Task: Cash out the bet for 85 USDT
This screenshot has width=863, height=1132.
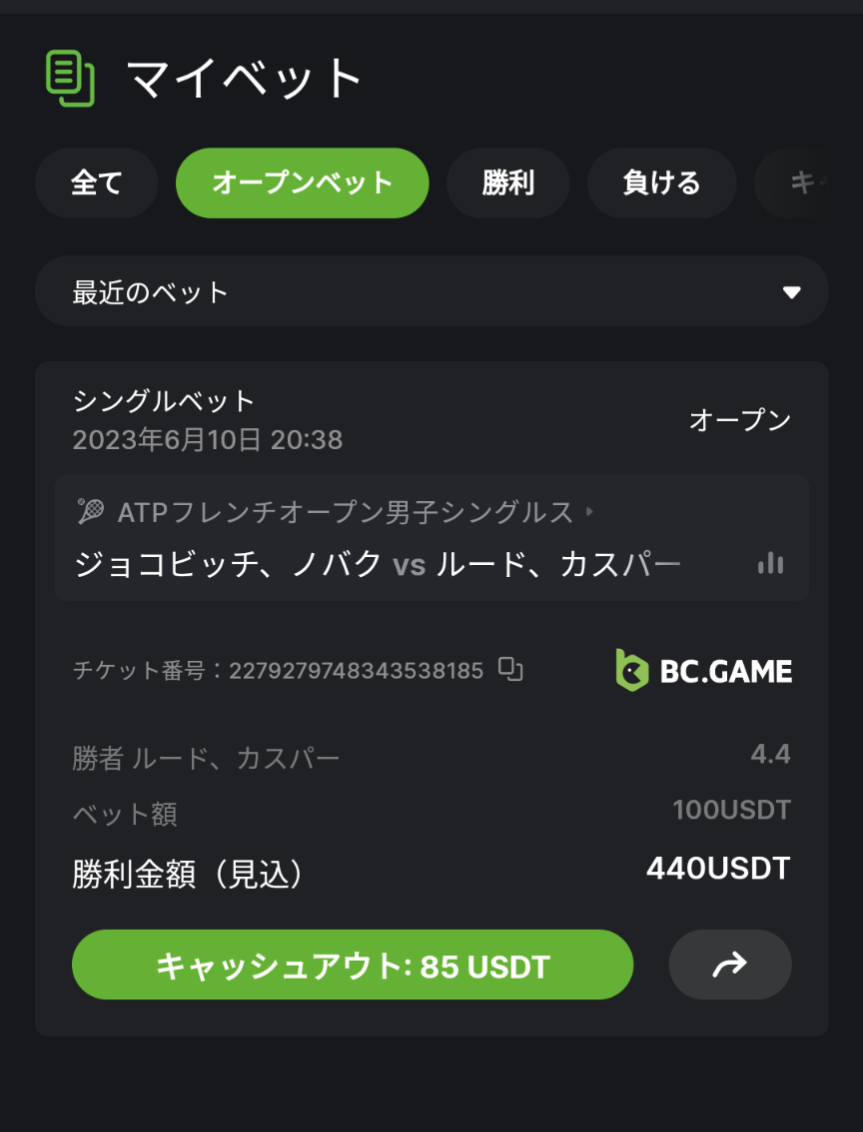Action: coord(352,965)
